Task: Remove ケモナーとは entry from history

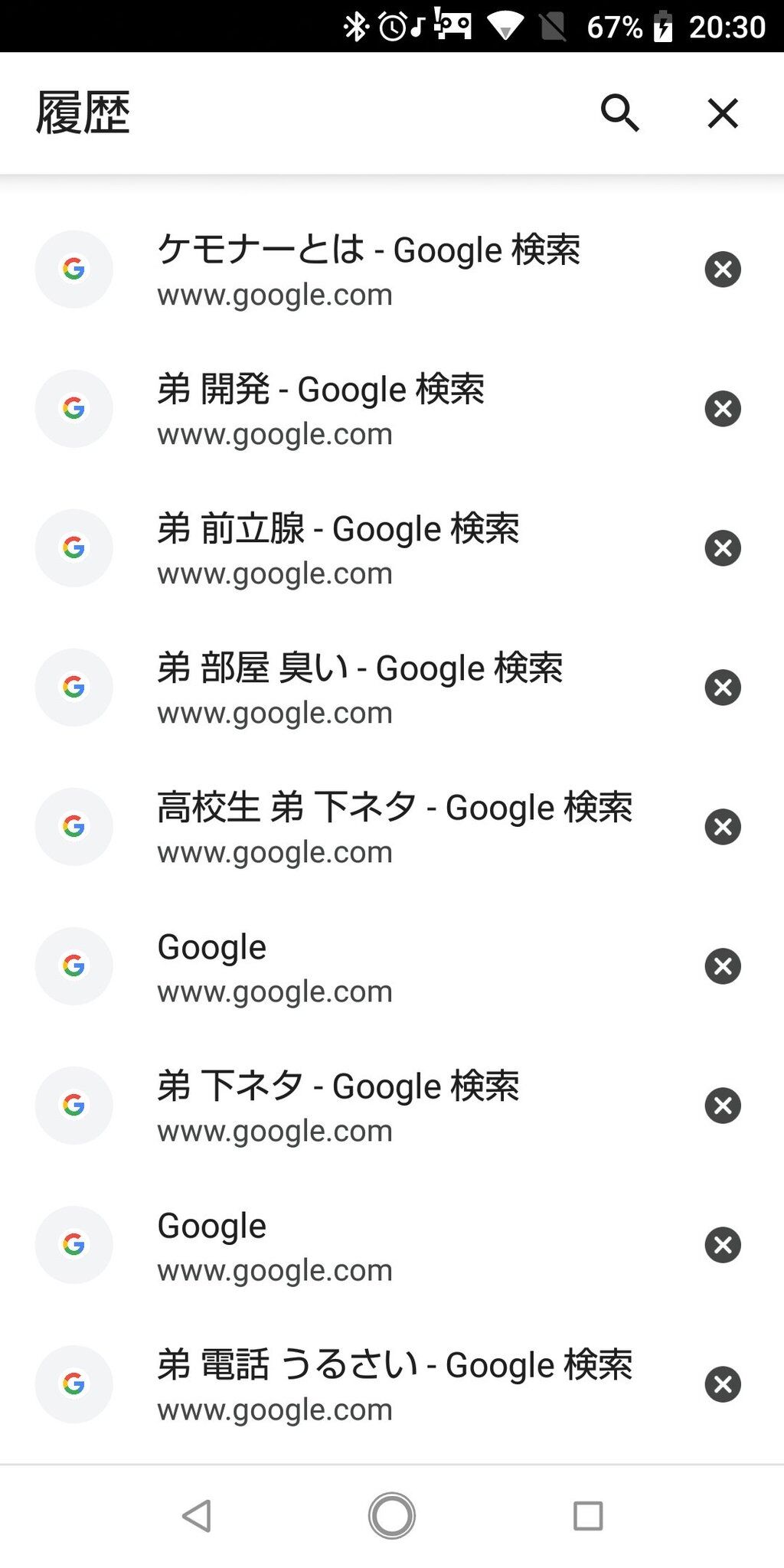Action: coord(723,269)
